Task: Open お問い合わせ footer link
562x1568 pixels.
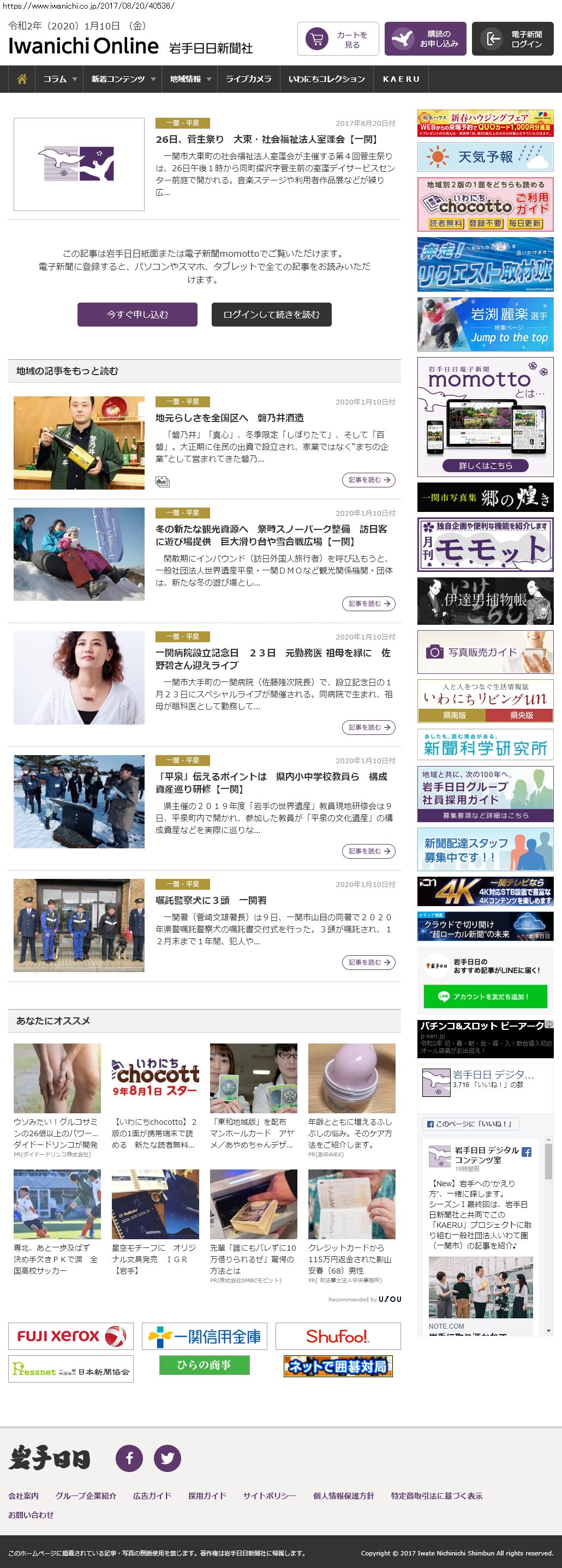Action: tap(31, 1515)
